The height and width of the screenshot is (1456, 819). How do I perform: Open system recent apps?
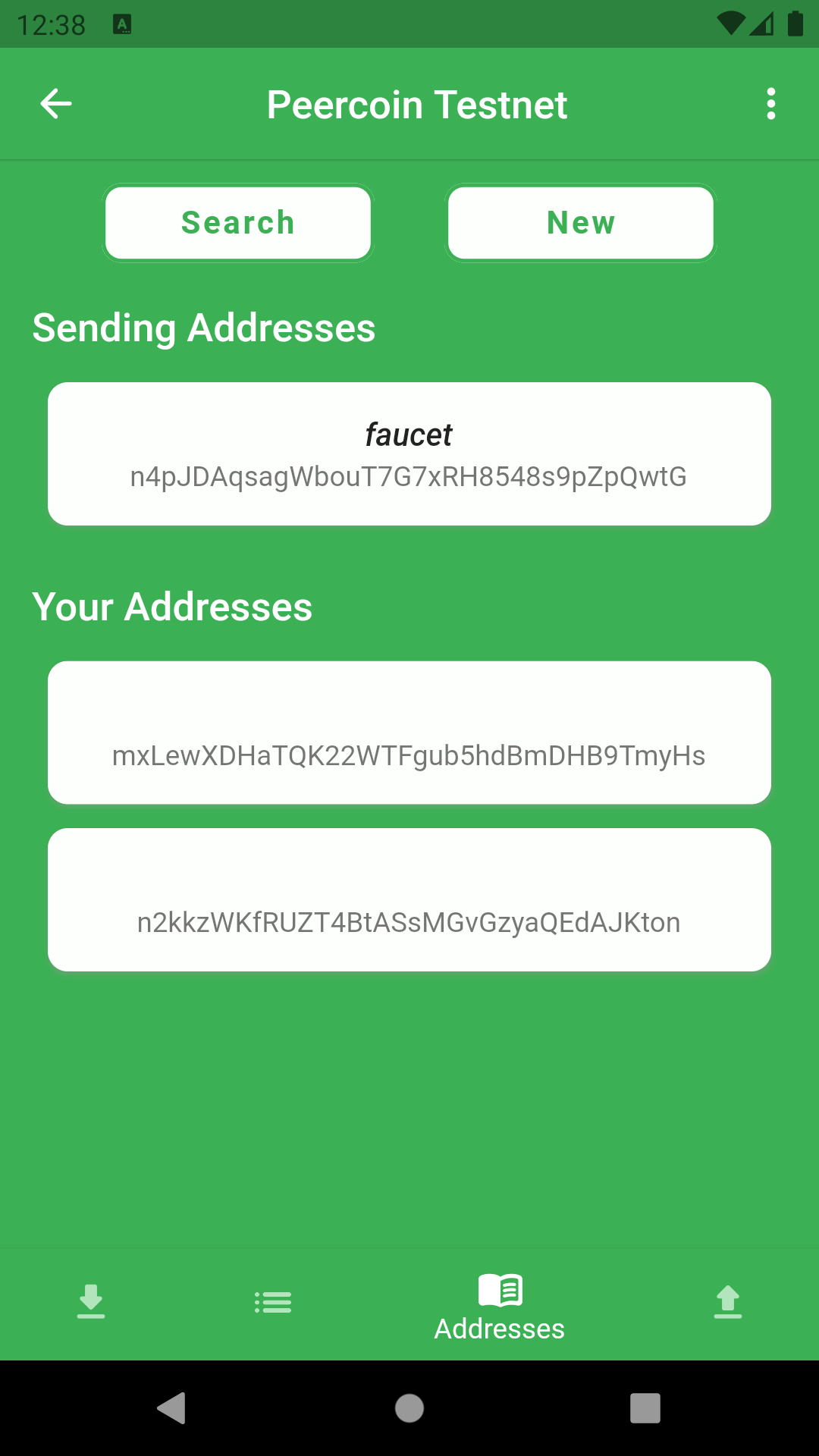click(x=645, y=1408)
